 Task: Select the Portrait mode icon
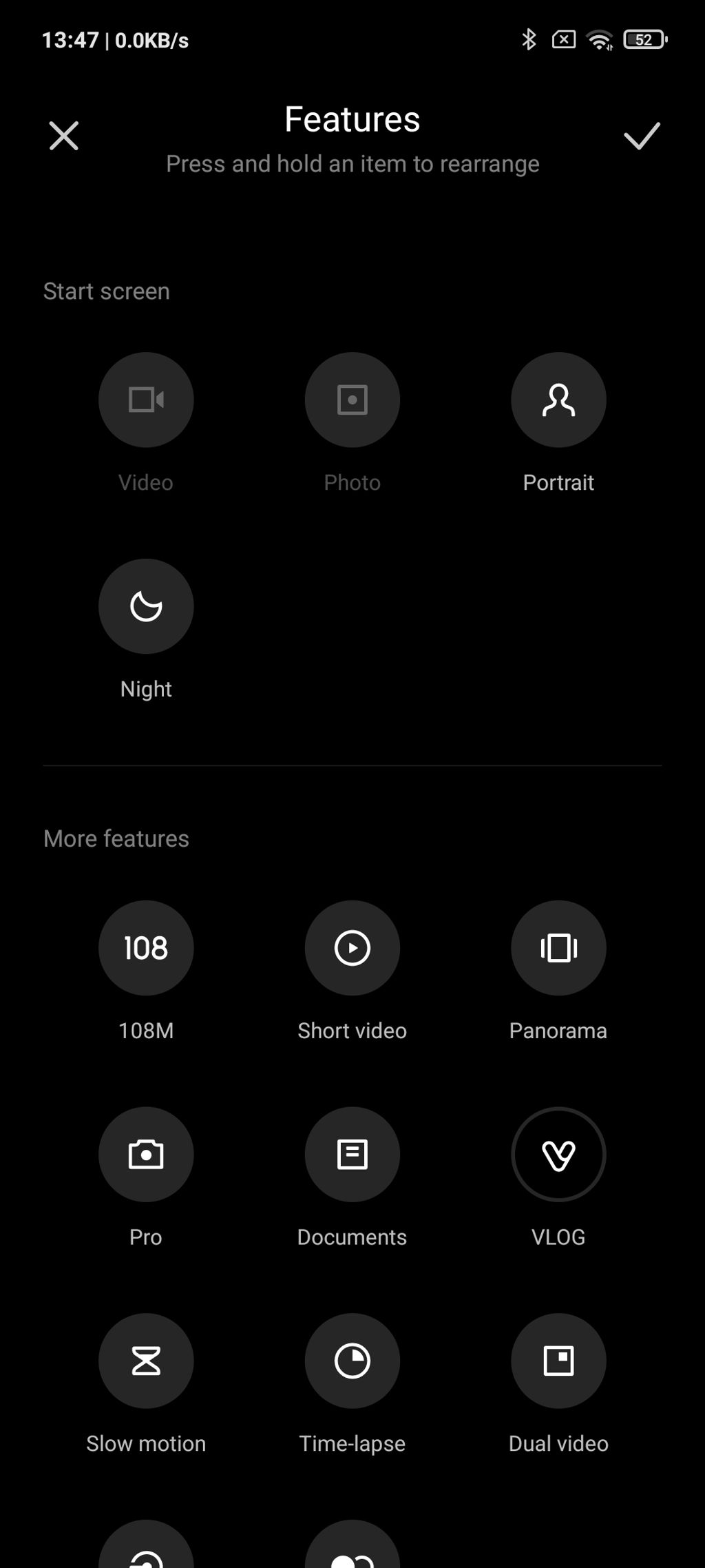tap(558, 400)
